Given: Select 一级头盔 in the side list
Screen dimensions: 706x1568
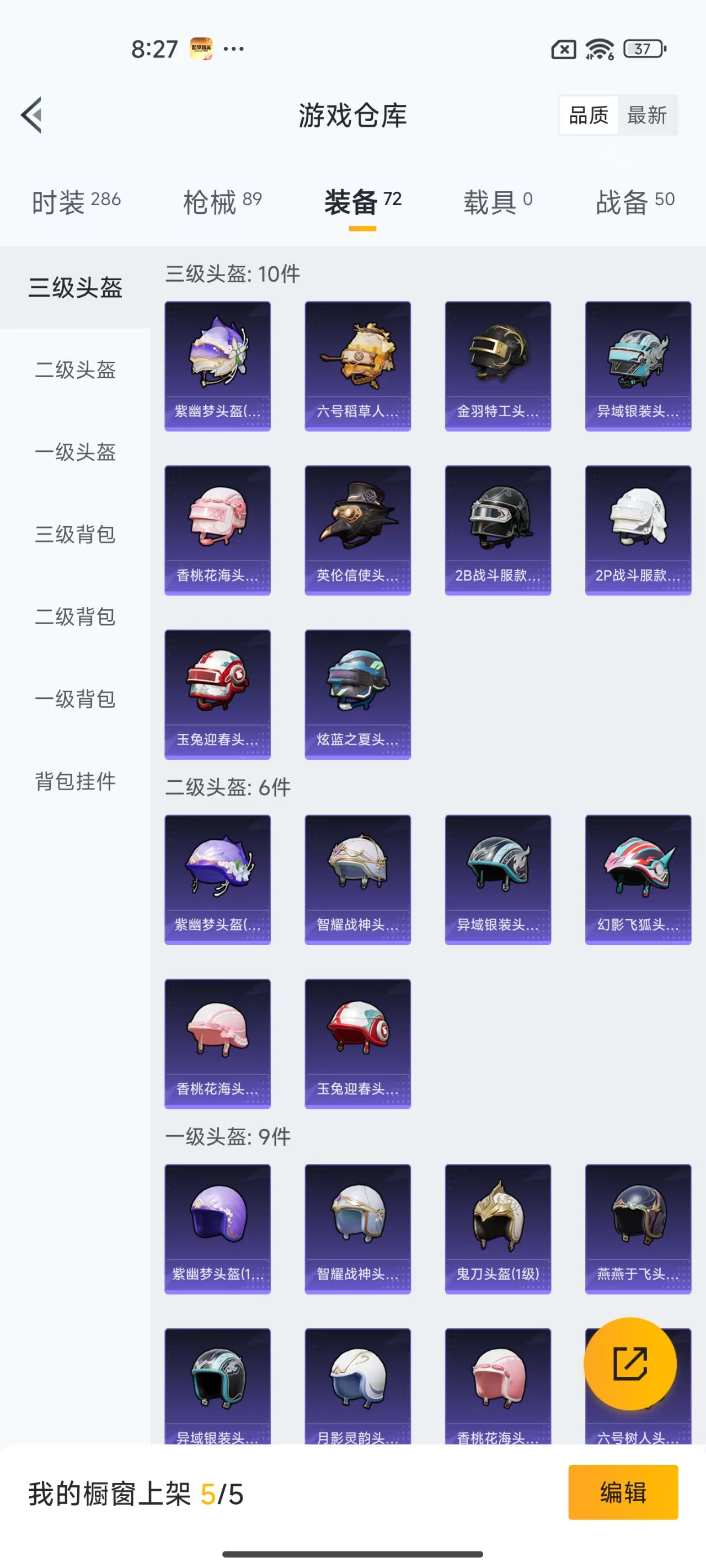Looking at the screenshot, I should click(x=75, y=452).
